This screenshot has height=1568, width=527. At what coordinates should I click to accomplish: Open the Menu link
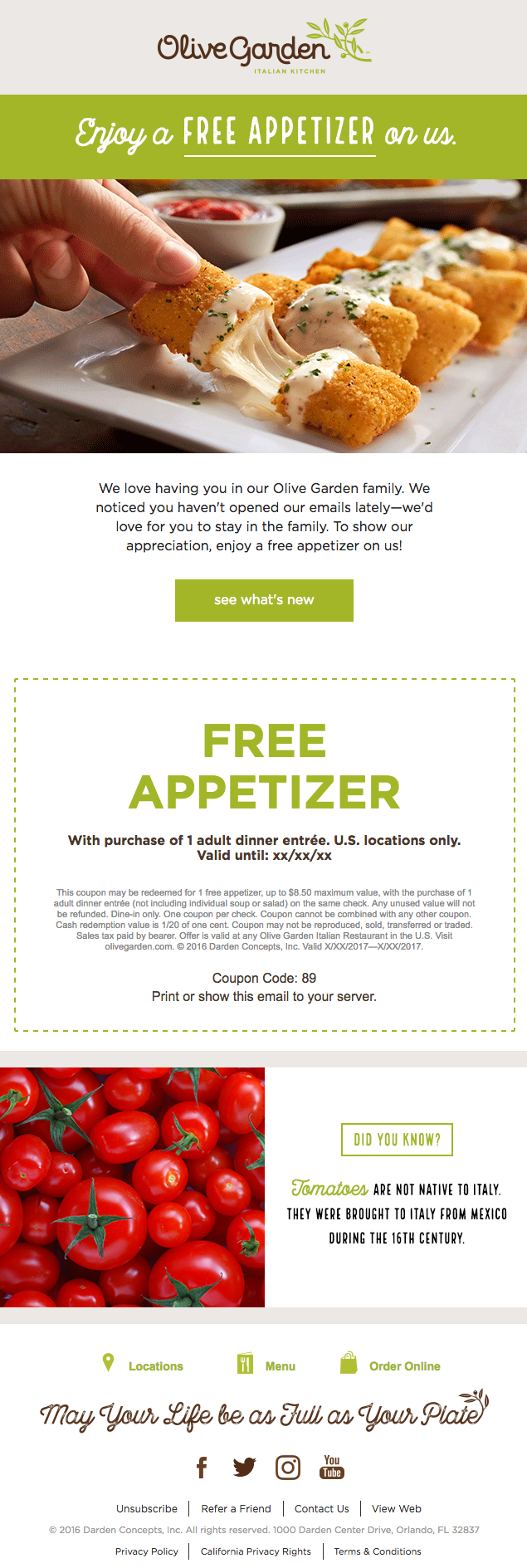tap(280, 1366)
